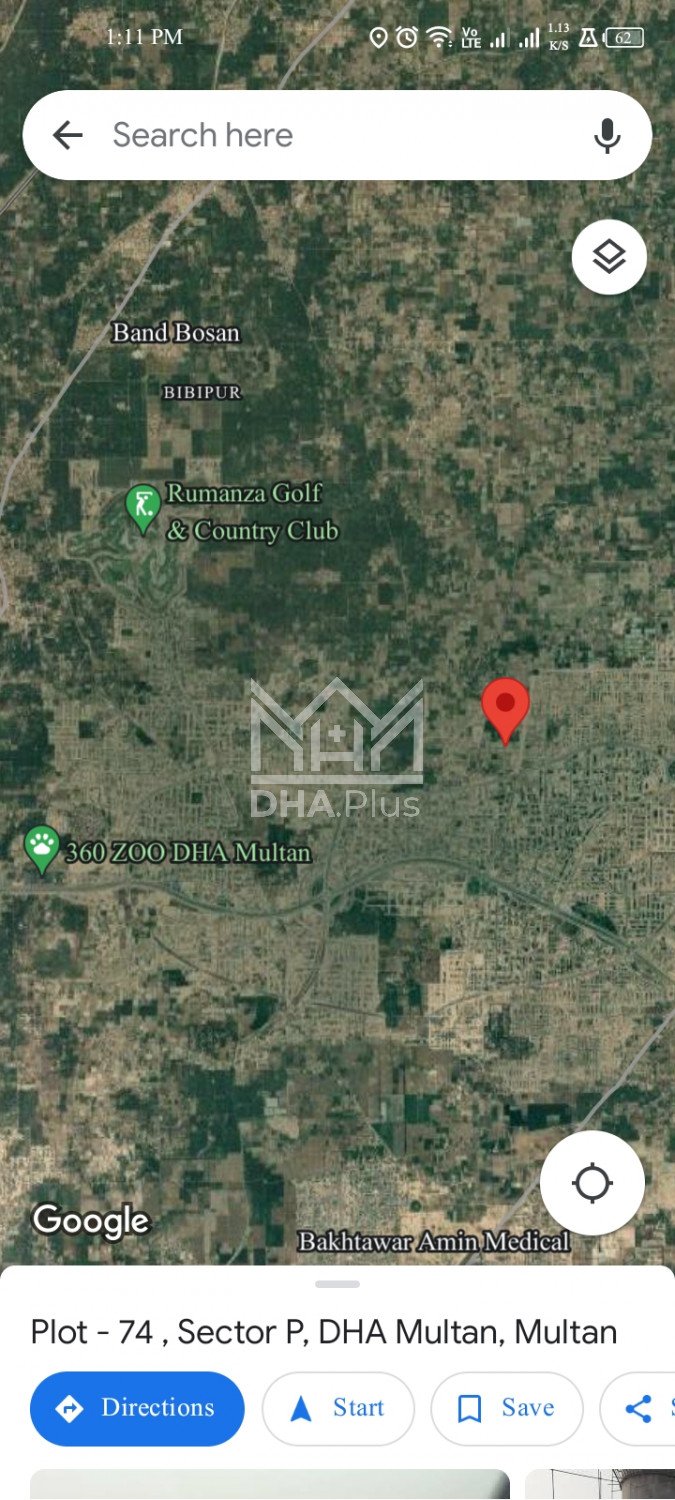The height and width of the screenshot is (1500, 675).
Task: Open the 360 ZOO DHA Multan marker
Action: point(42,848)
